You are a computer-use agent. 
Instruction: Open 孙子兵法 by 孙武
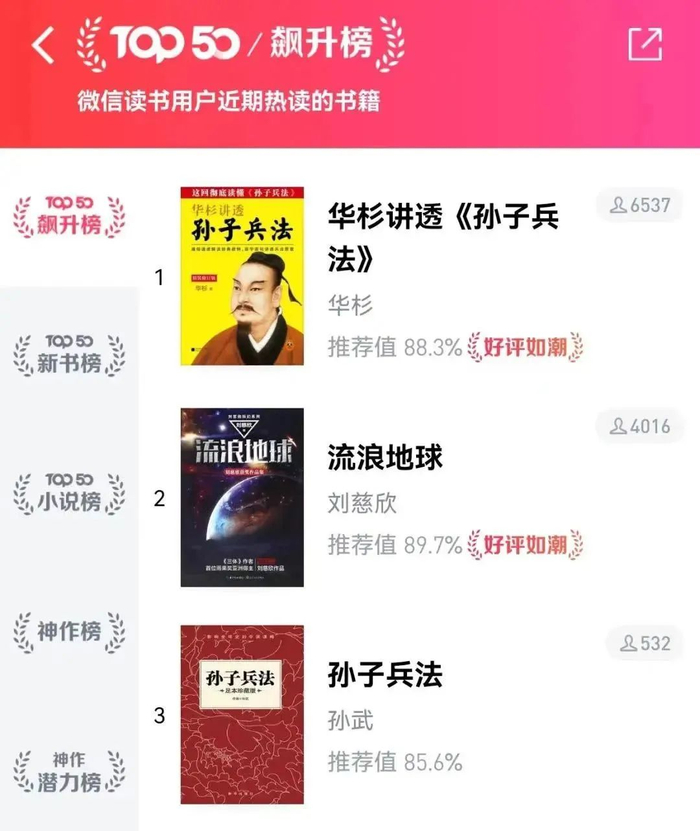tap(385, 675)
